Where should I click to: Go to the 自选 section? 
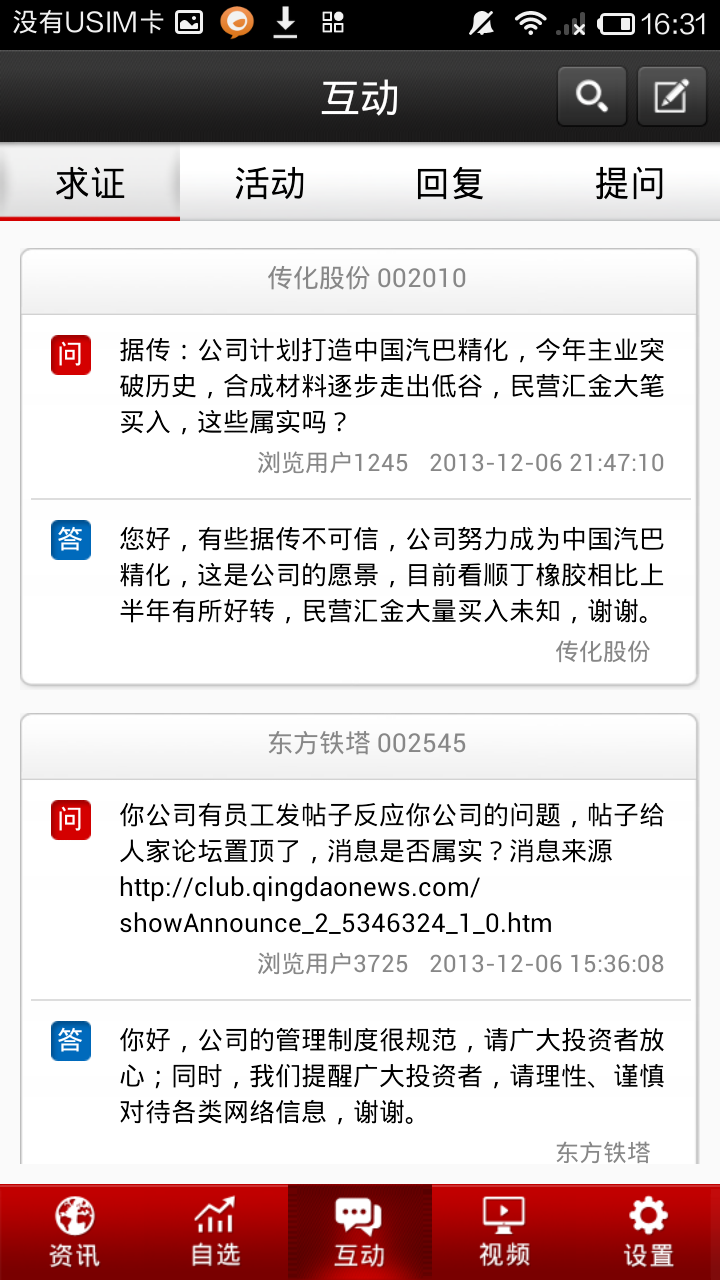coord(216,1232)
